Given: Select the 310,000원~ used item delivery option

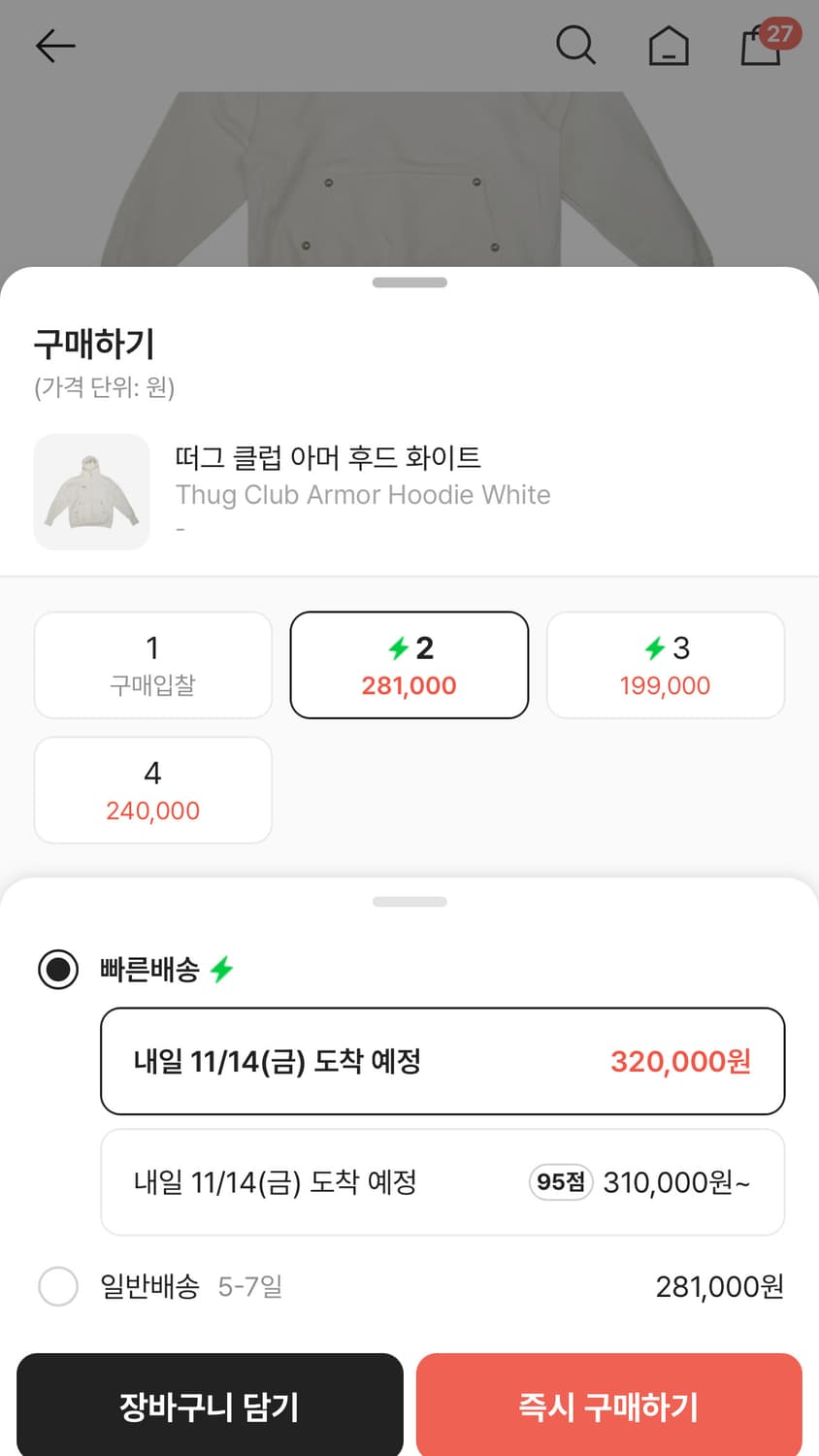Looking at the screenshot, I should click(442, 1182).
